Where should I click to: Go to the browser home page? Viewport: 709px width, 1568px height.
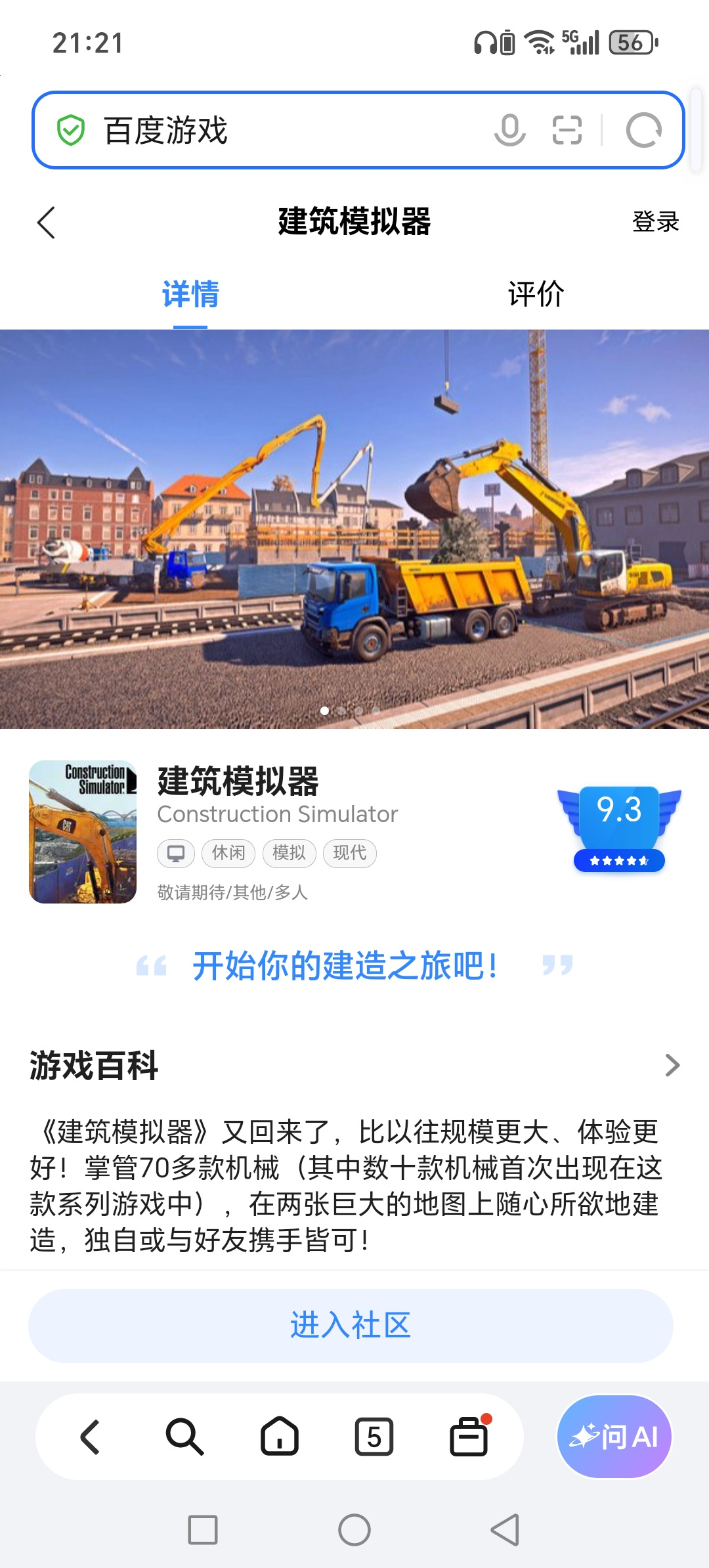pos(280,1437)
